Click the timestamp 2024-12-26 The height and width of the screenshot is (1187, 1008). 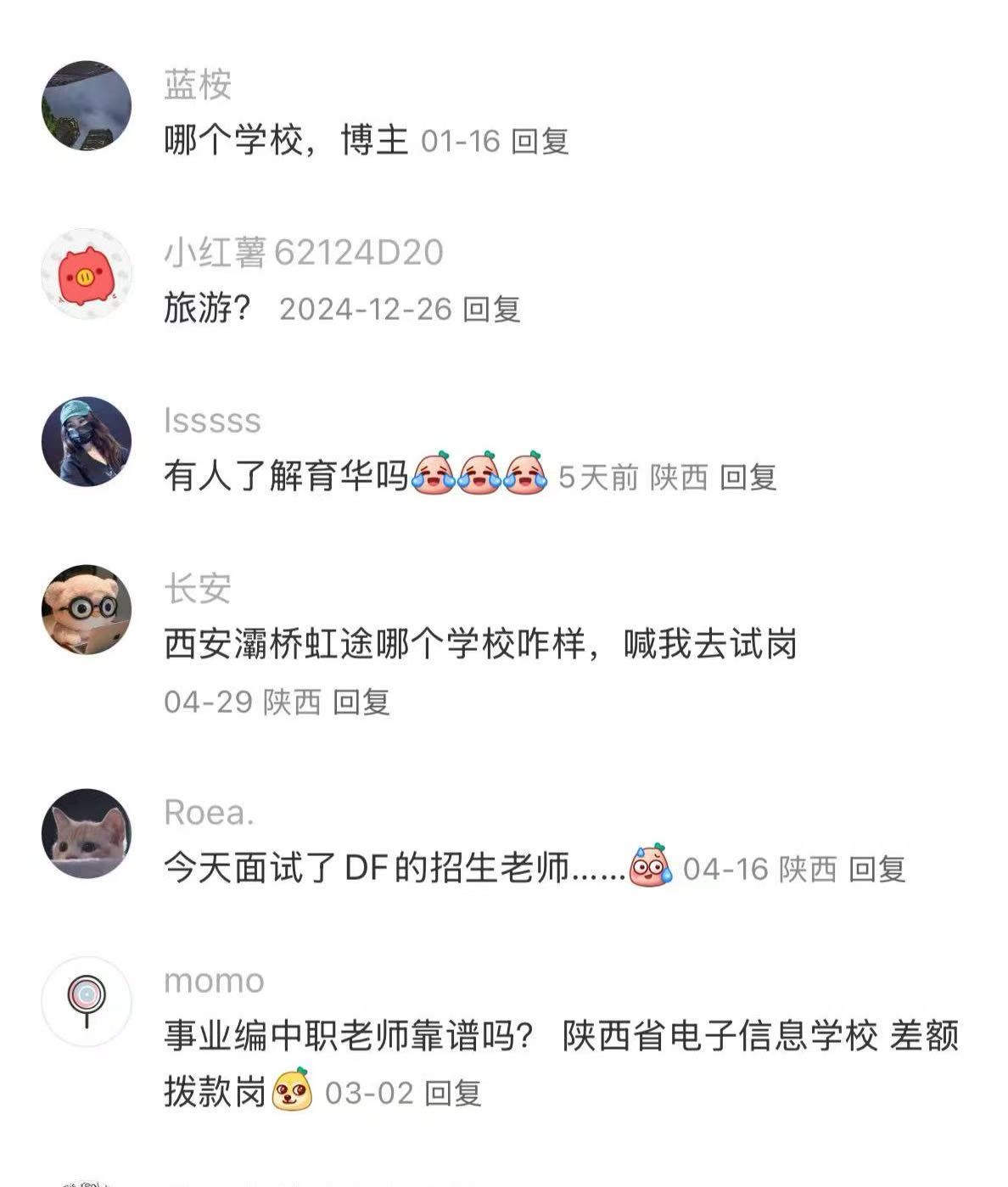tap(365, 310)
